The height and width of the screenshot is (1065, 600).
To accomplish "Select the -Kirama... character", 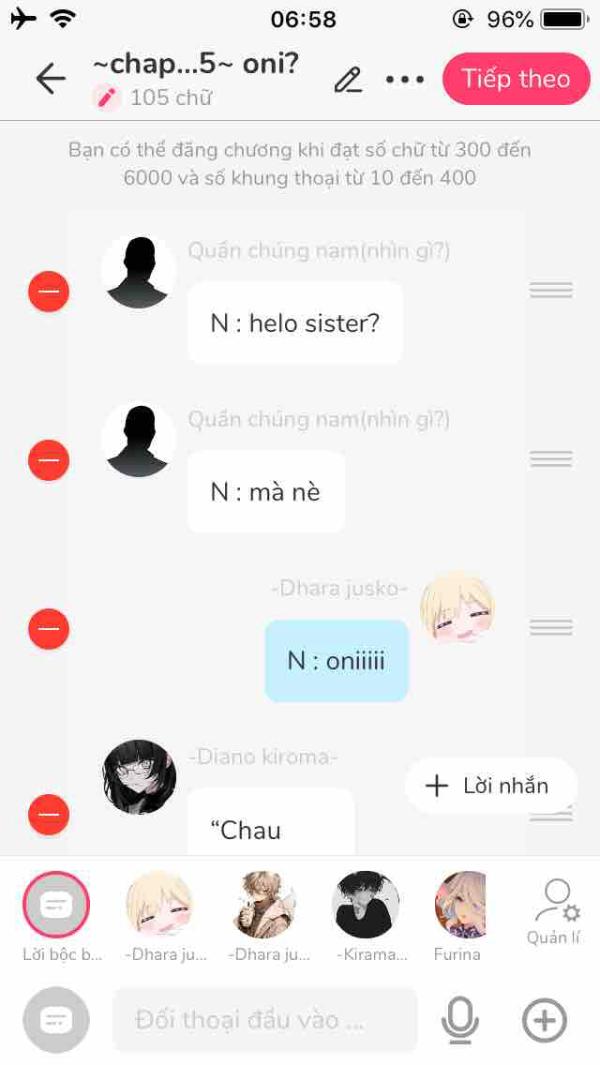I will [x=366, y=904].
